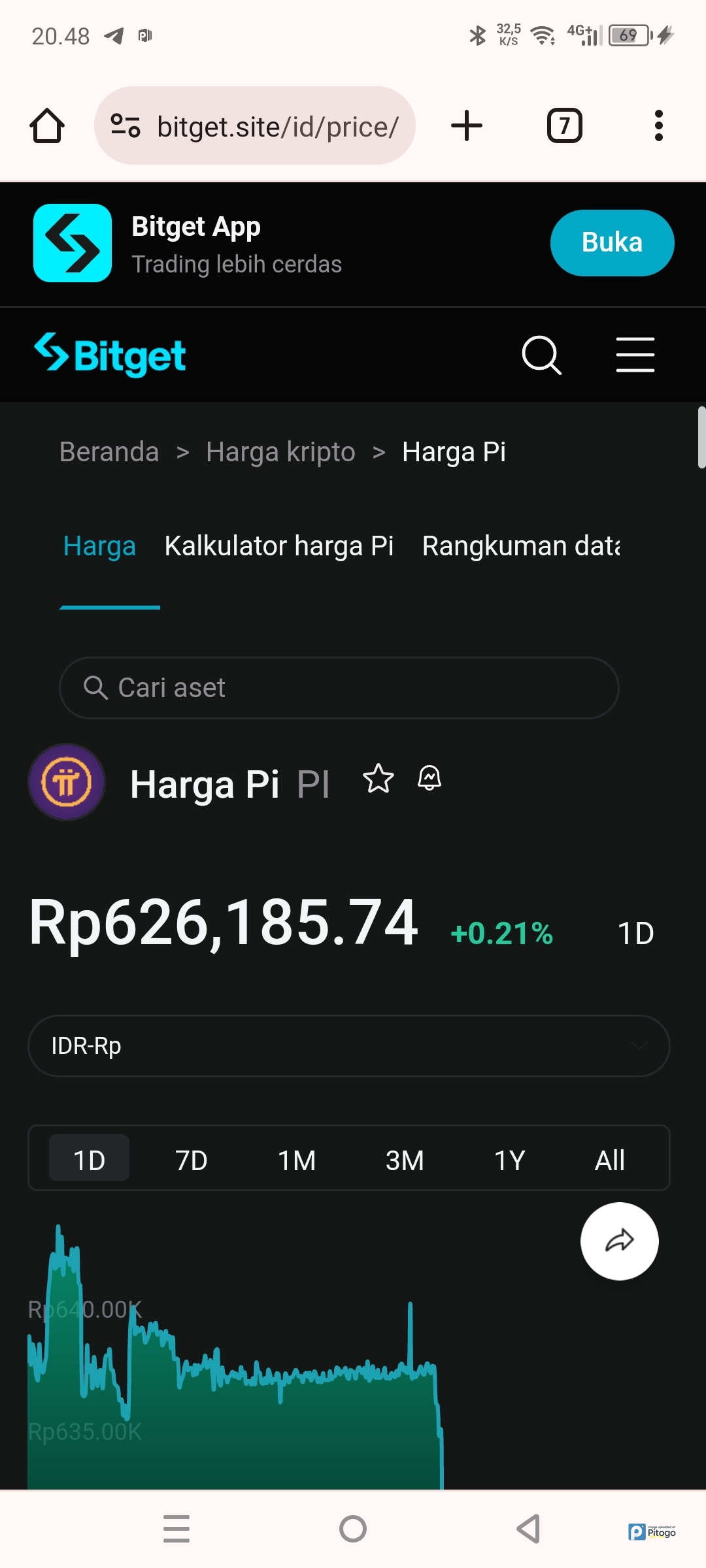Set a Pi price alert bell
Screen dimensions: 706x1568
click(429, 779)
